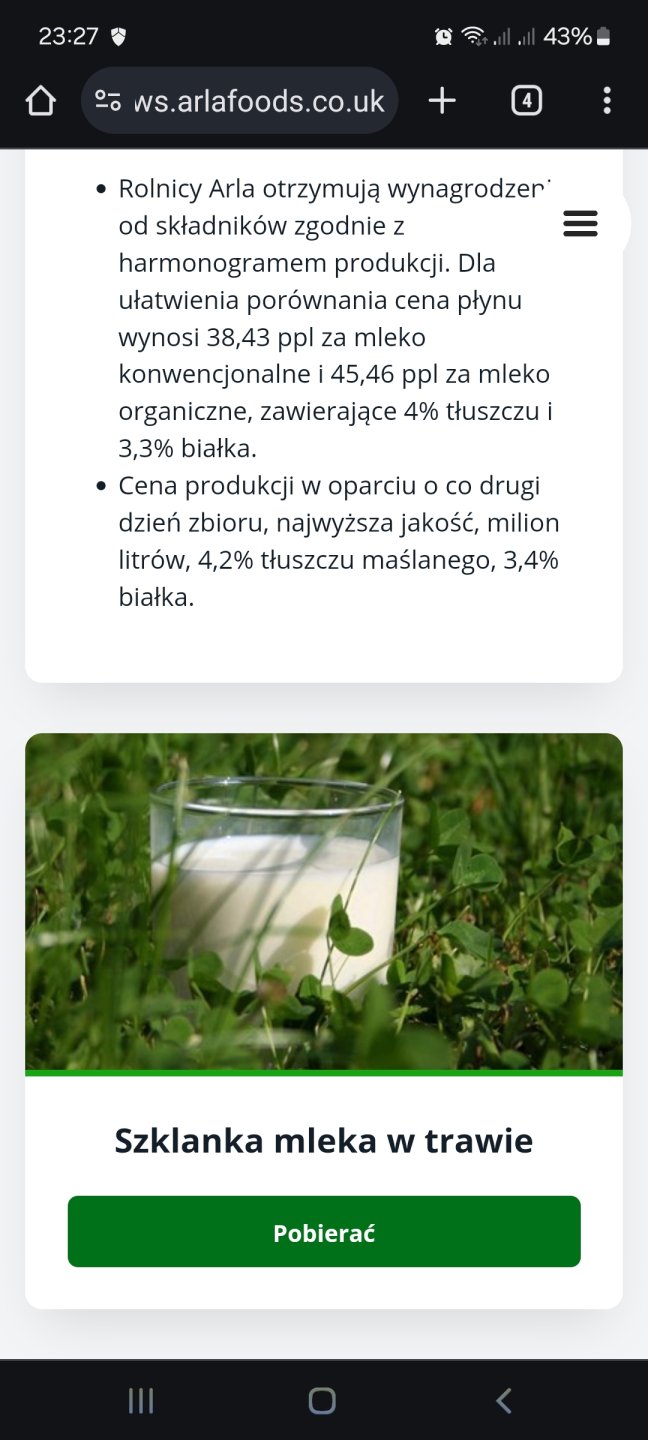Image resolution: width=648 pixels, height=1440 pixels.
Task: Go to the browser home page
Action: [x=40, y=100]
